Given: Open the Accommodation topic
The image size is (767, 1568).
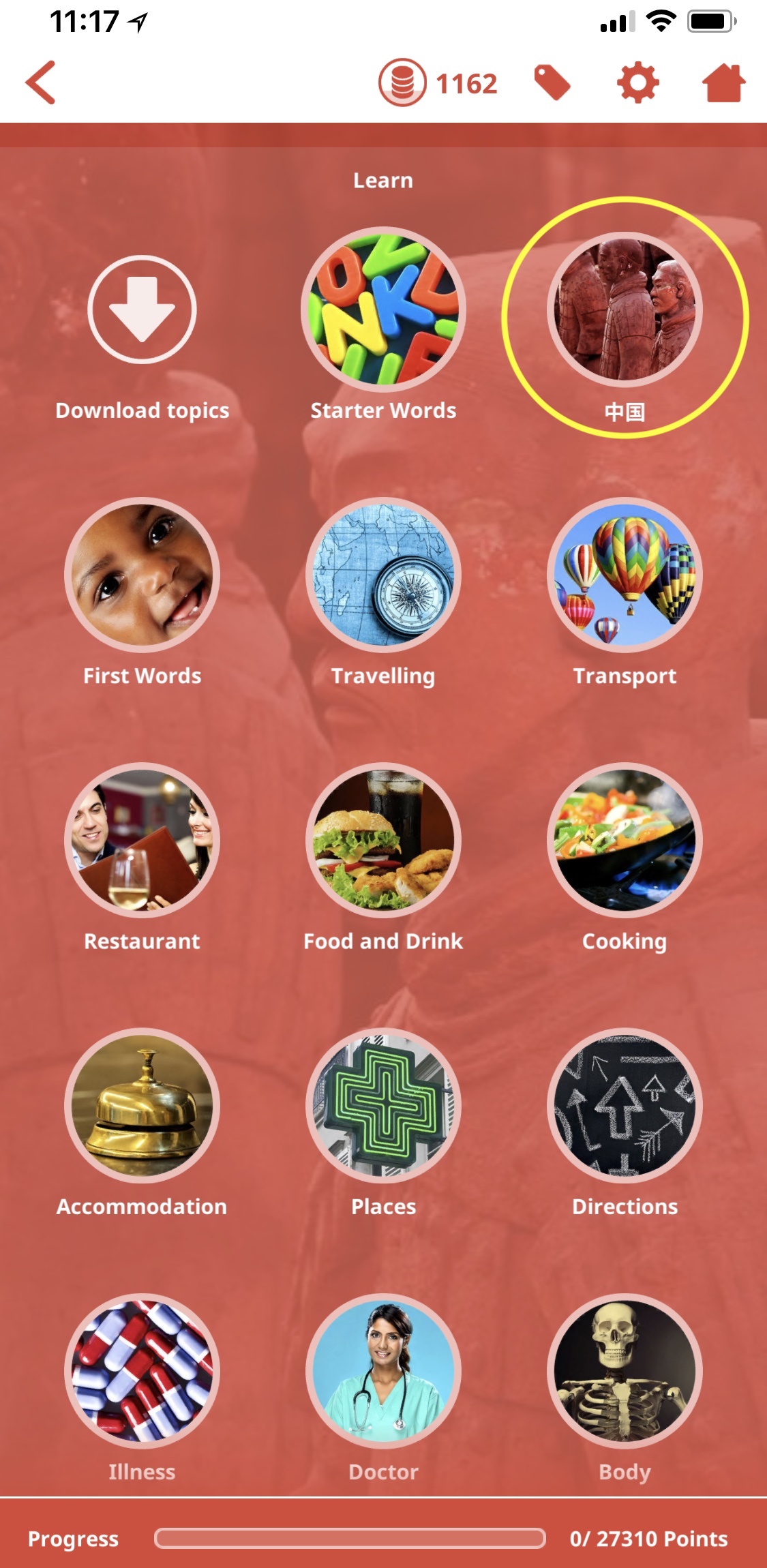Looking at the screenshot, I should point(142,1105).
